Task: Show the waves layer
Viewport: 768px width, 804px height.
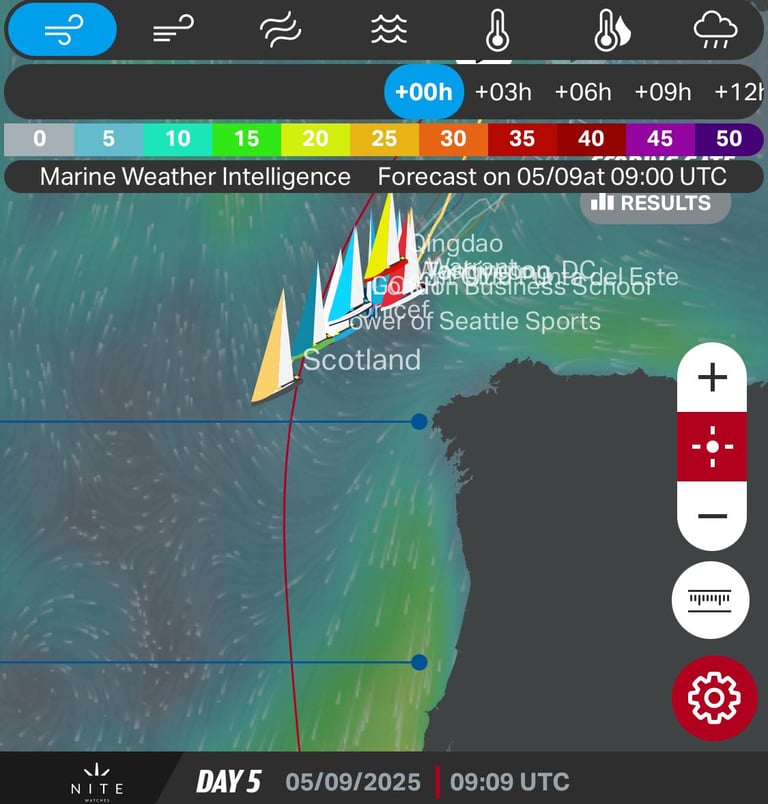Action: point(389,30)
